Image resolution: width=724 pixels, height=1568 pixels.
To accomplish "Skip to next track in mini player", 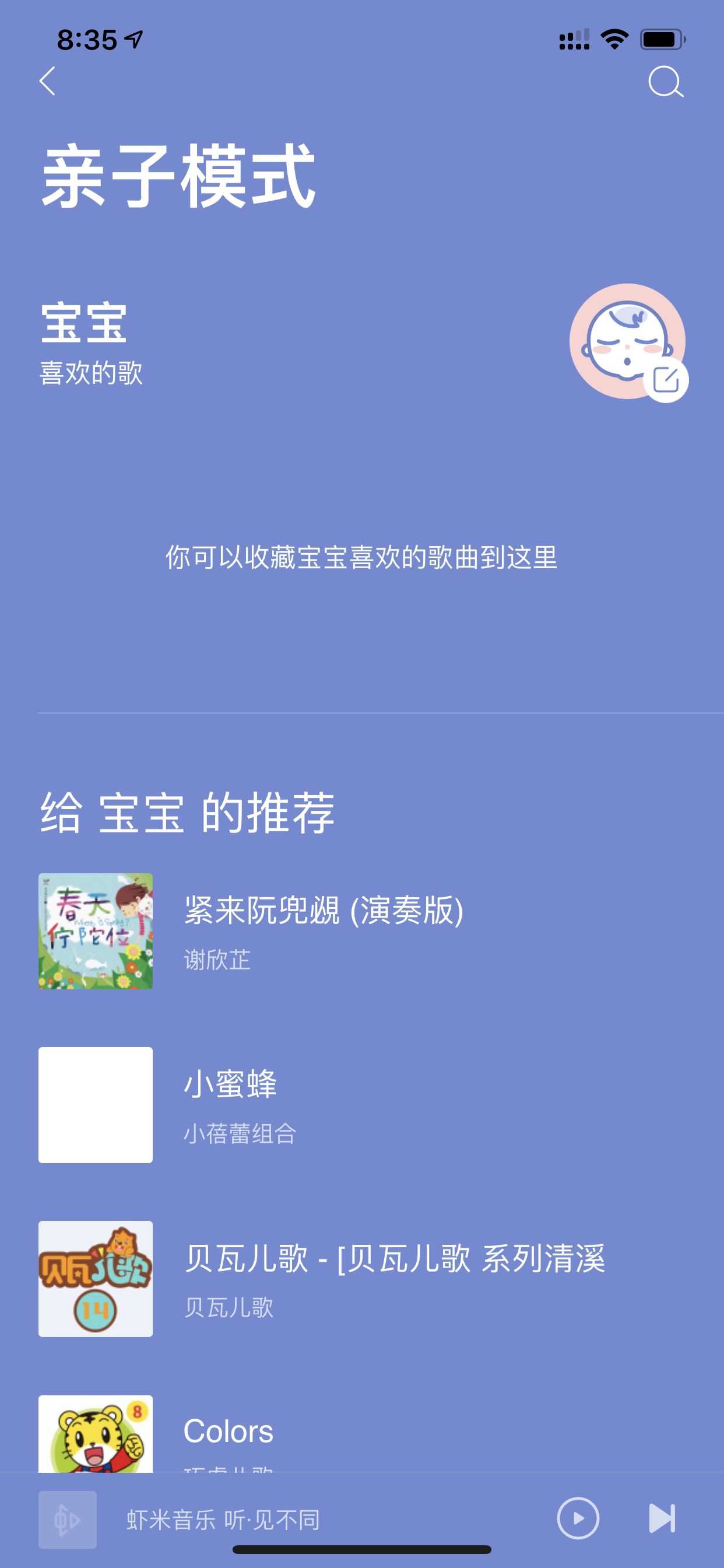I will tap(662, 1518).
